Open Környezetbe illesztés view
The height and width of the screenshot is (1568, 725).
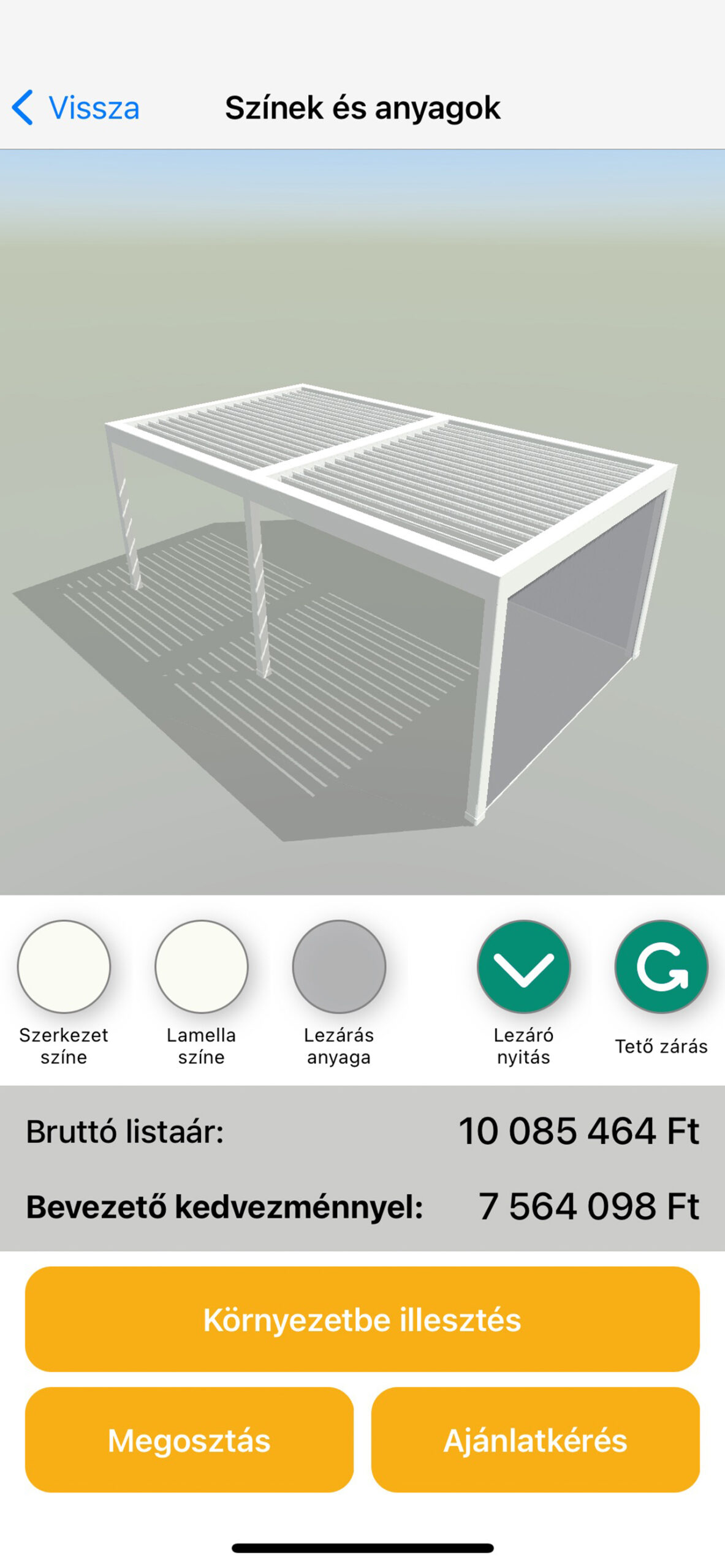pyautogui.click(x=362, y=1319)
